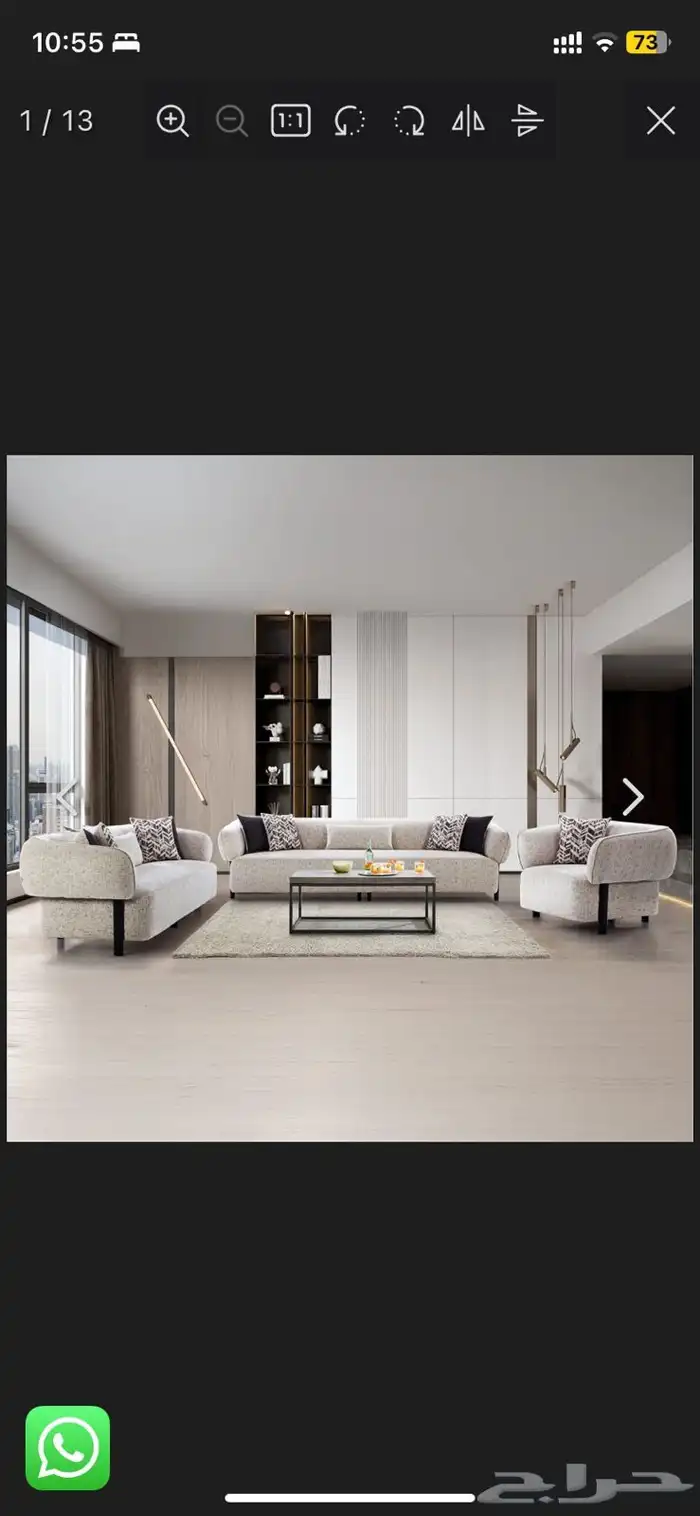This screenshot has width=700, height=1516.
Task: Flip the image horizontally
Action: [x=467, y=121]
